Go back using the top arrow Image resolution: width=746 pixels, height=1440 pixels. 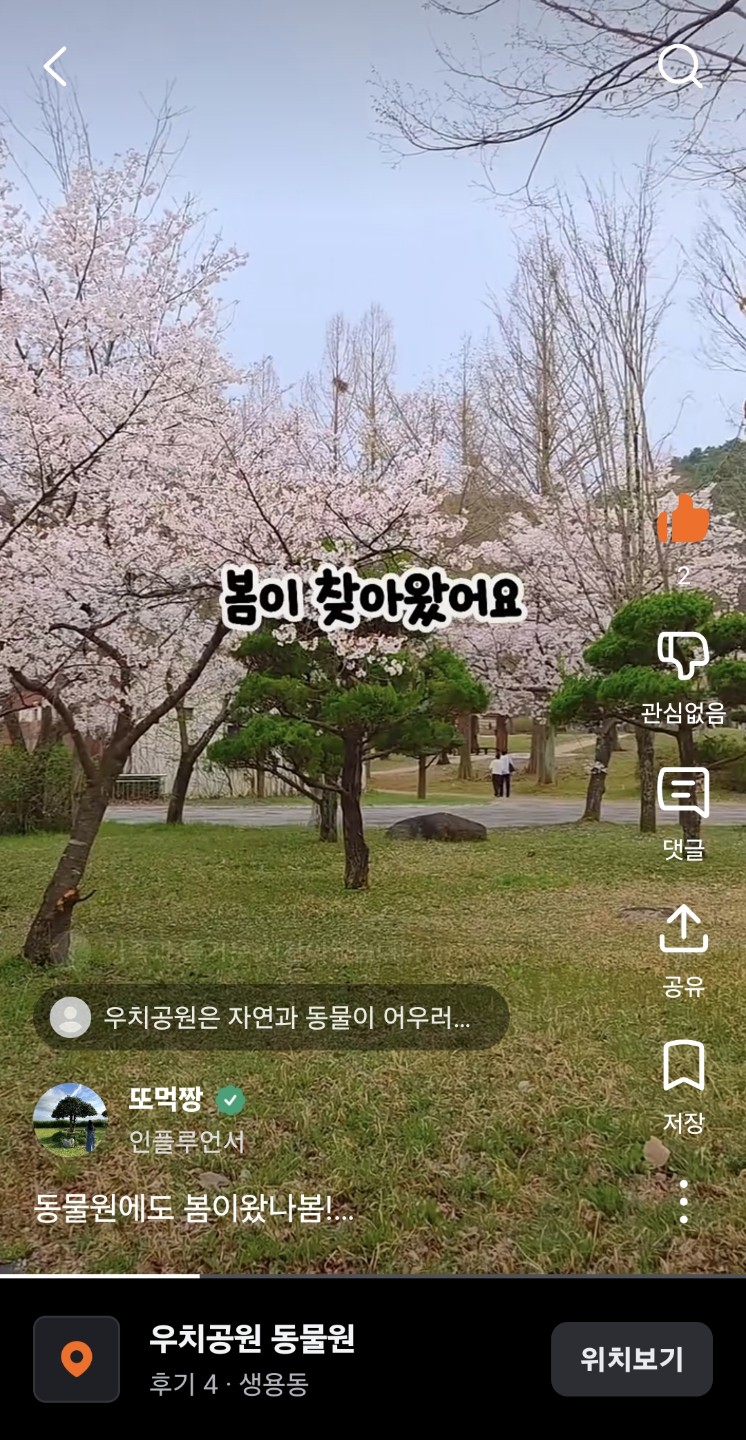coord(55,67)
